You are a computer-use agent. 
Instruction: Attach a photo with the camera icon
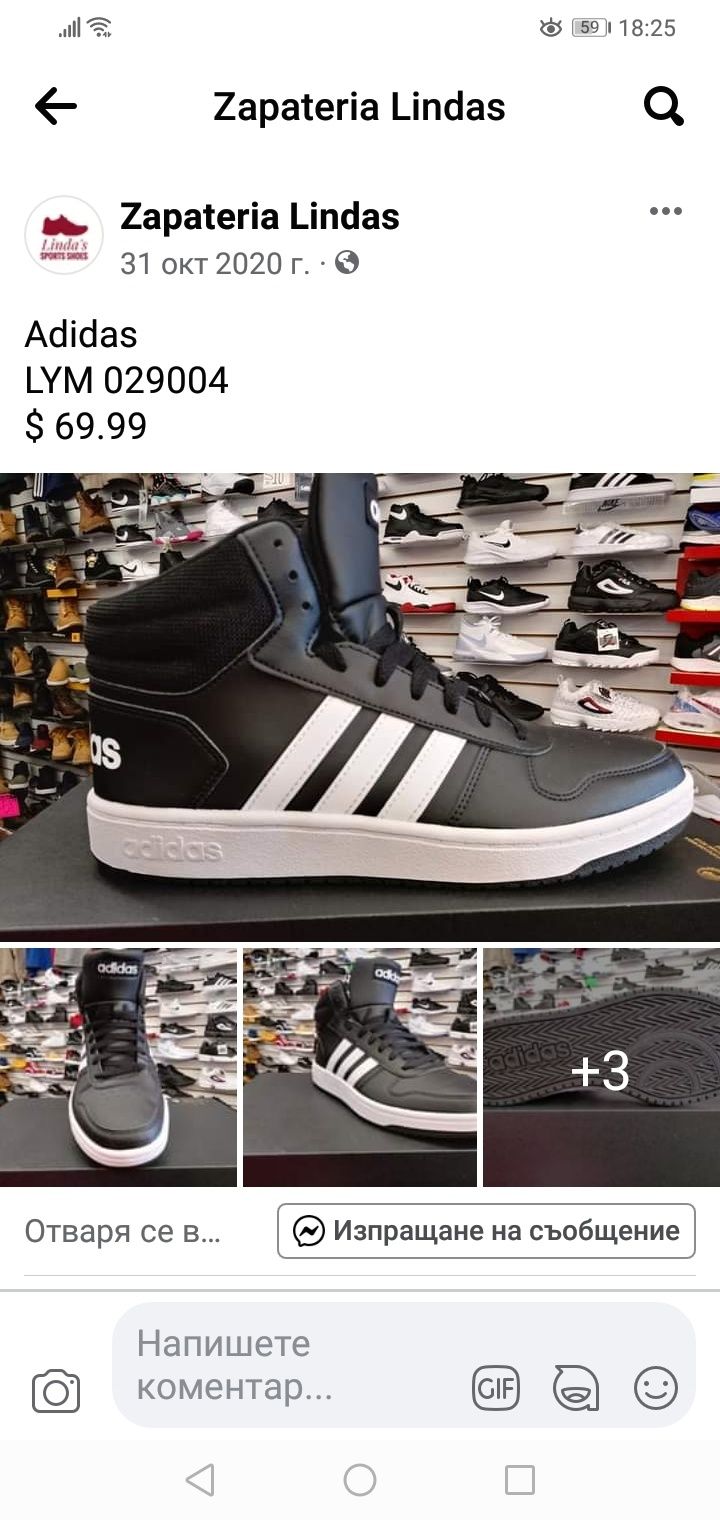tap(56, 1391)
